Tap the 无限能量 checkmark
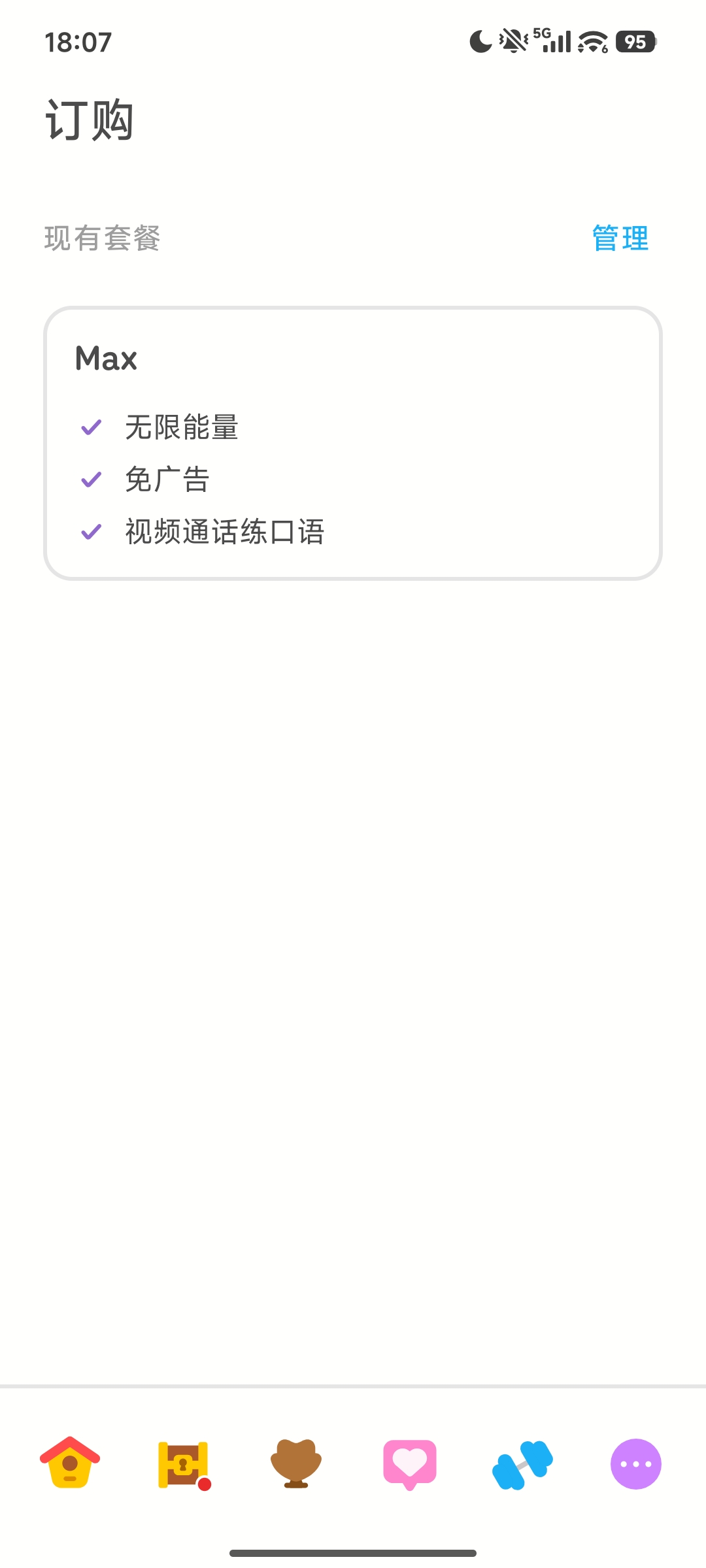The height and width of the screenshot is (1568, 706). 90,426
